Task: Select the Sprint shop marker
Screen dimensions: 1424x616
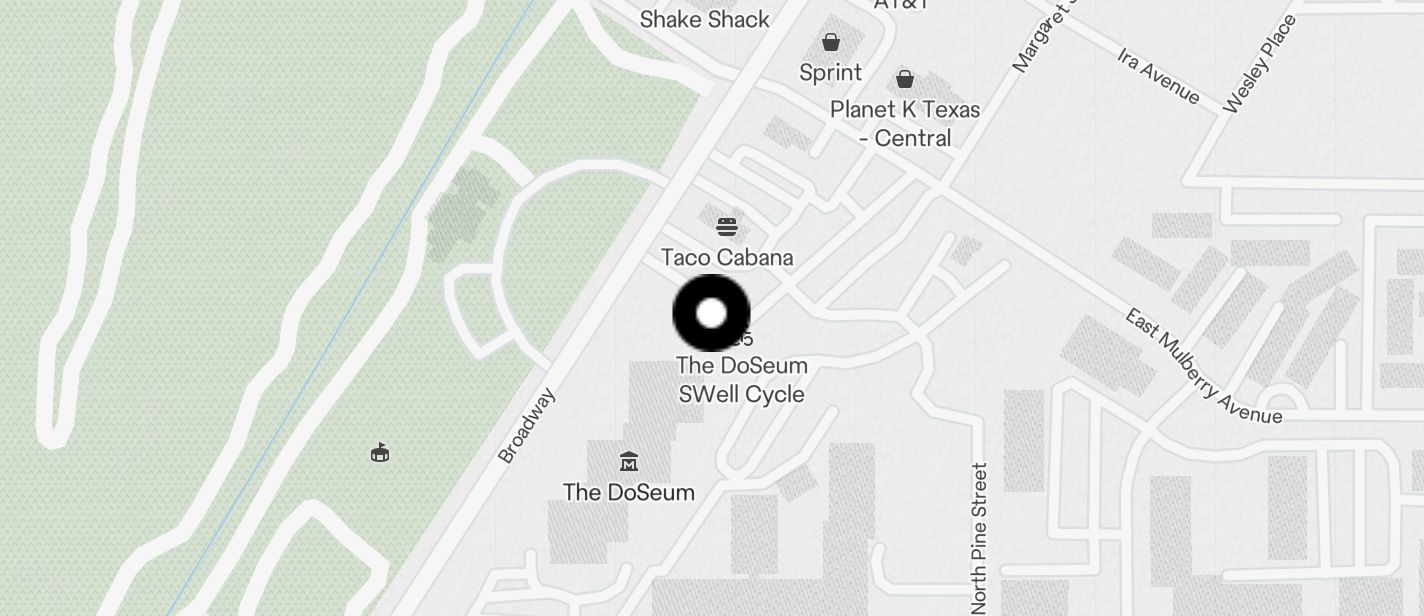Action: [830, 42]
